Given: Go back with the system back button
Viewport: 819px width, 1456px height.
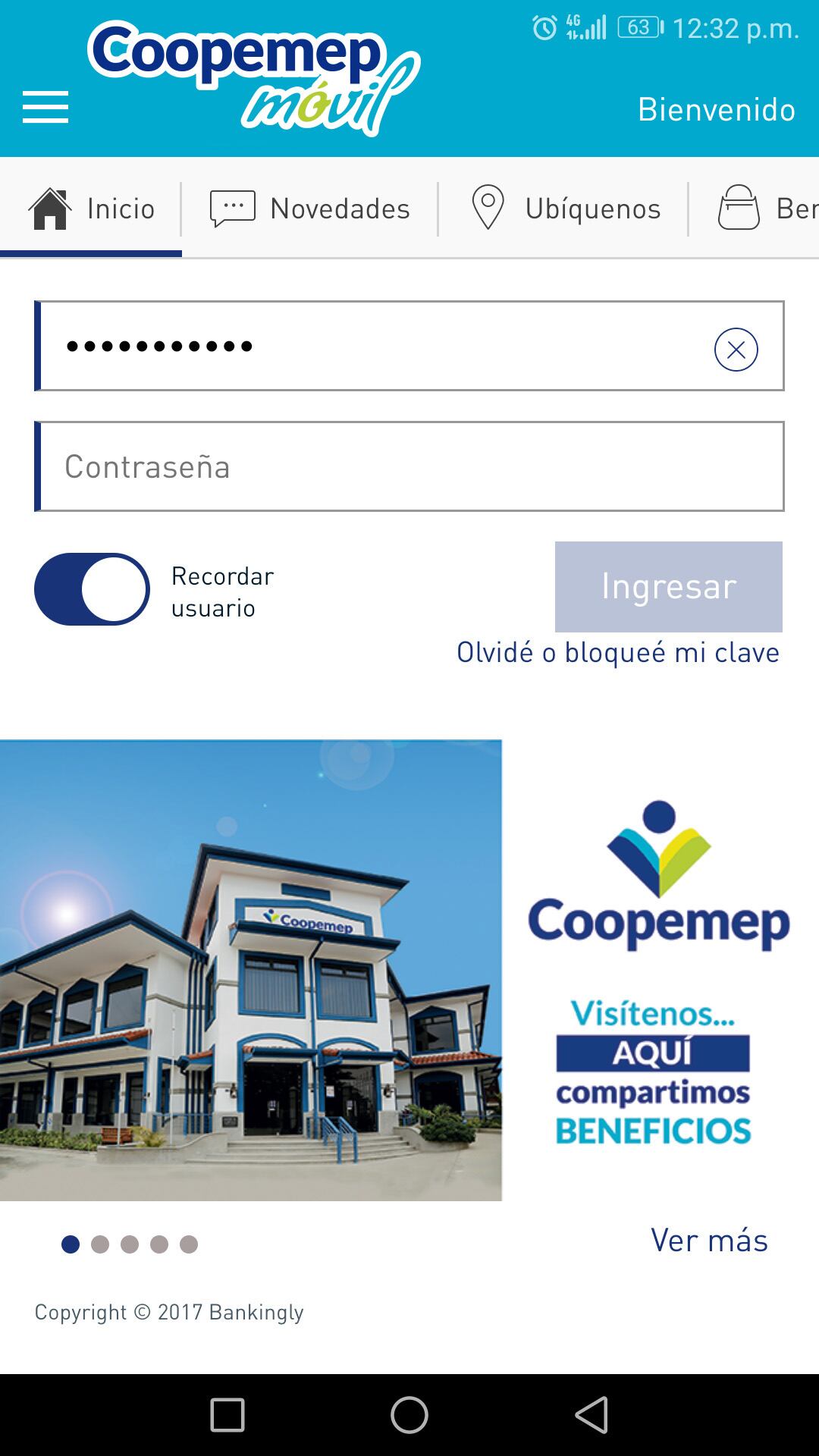Looking at the screenshot, I should pyautogui.click(x=591, y=1415).
